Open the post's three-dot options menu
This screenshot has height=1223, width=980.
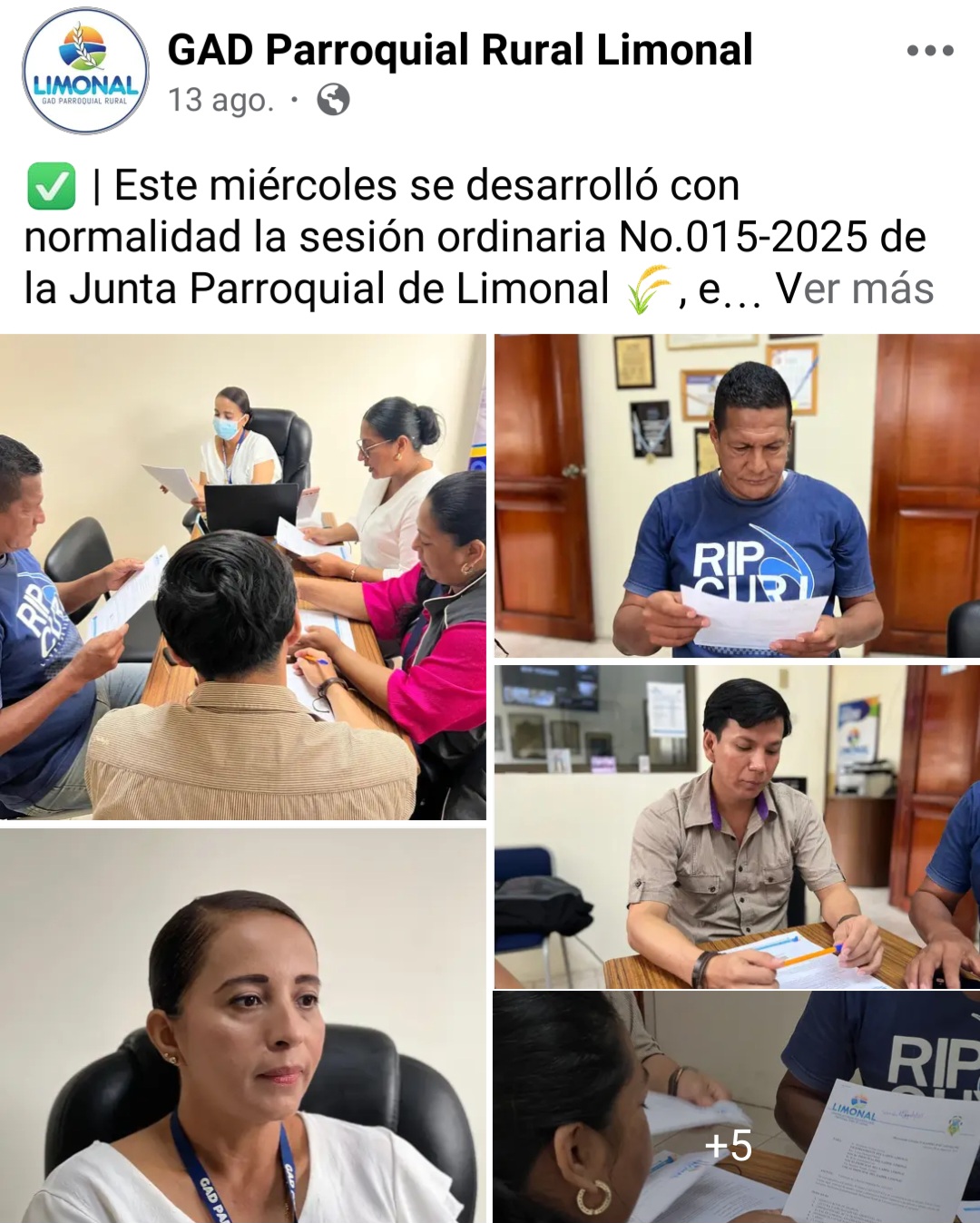tap(930, 51)
